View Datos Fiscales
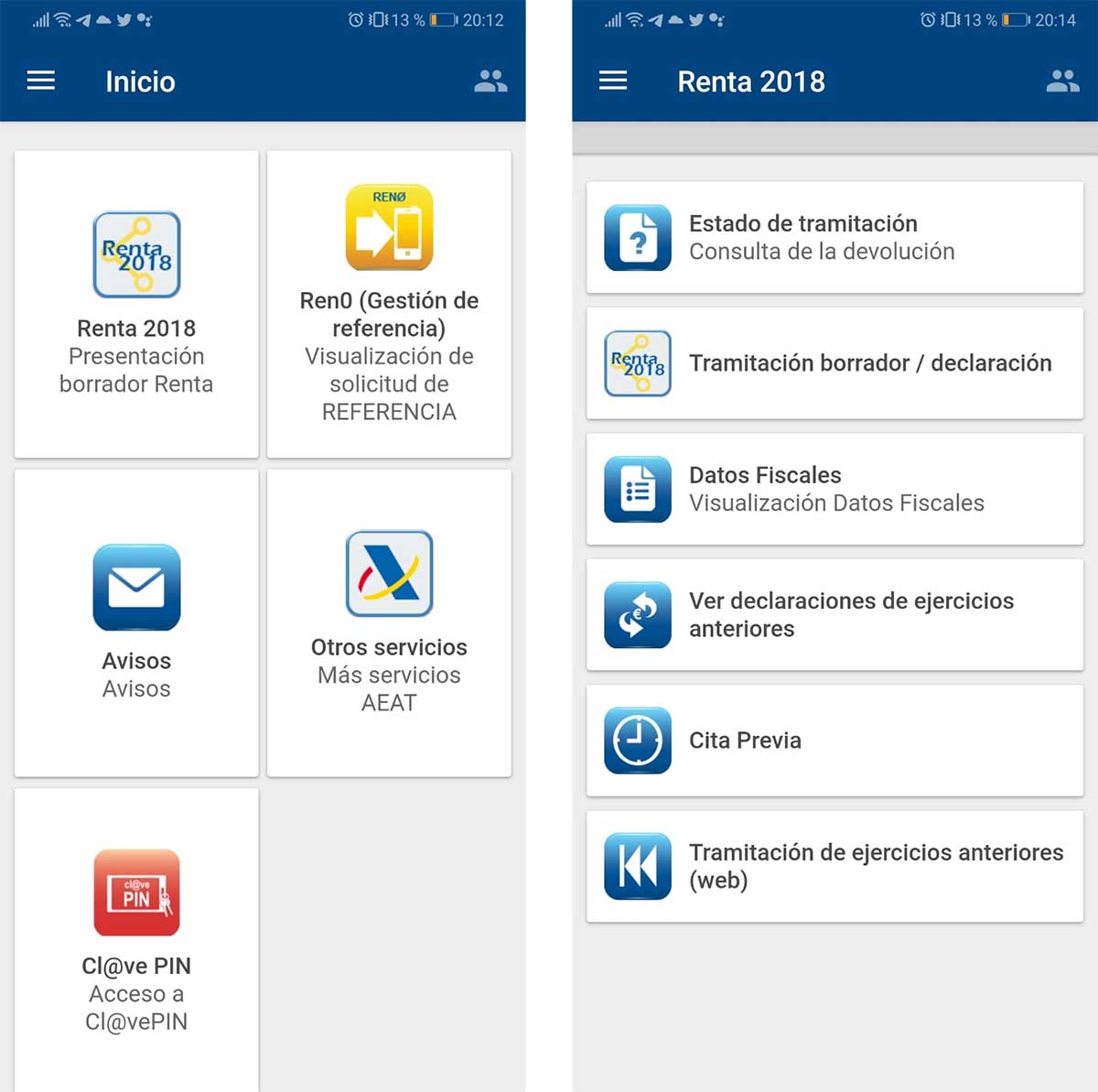The image size is (1098, 1092). coord(834,489)
